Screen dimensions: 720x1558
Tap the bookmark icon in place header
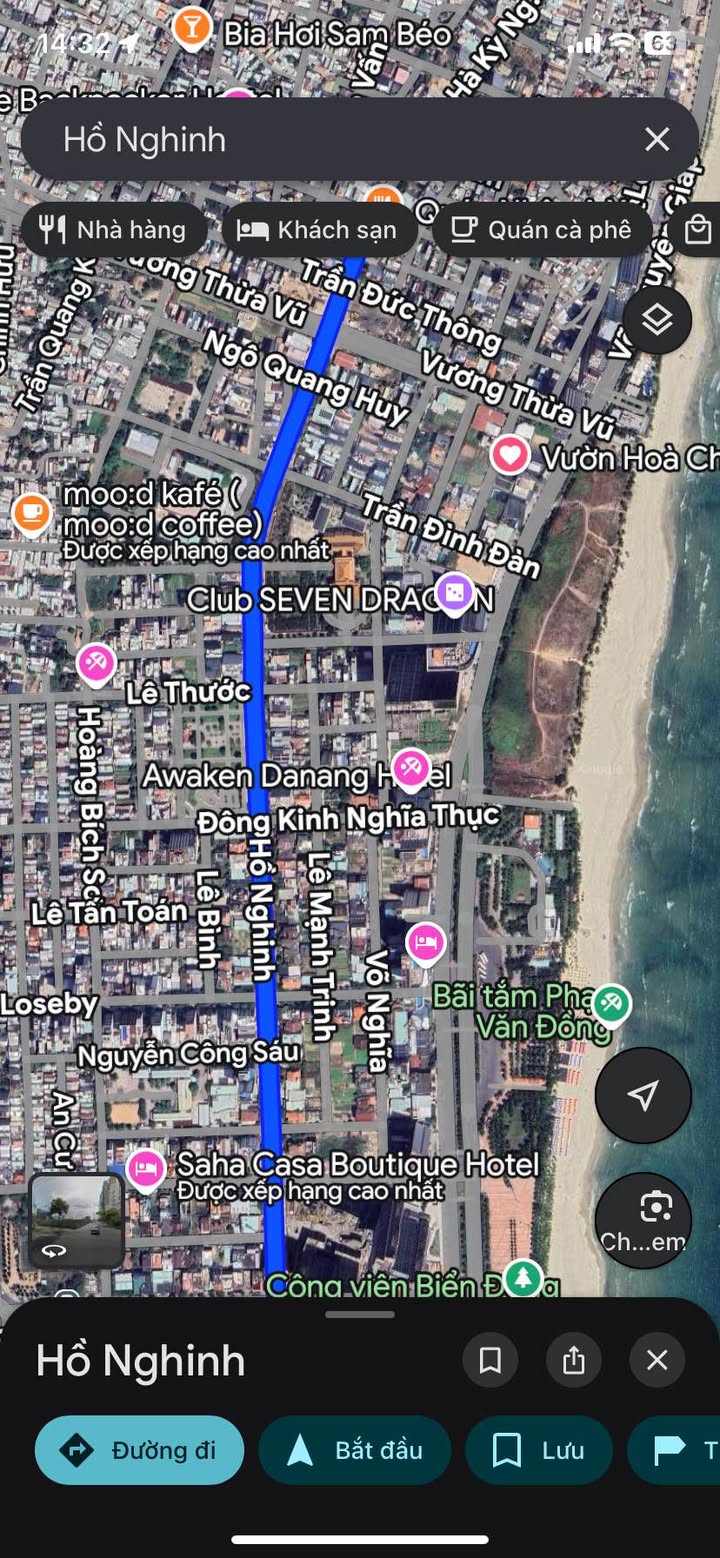490,1360
